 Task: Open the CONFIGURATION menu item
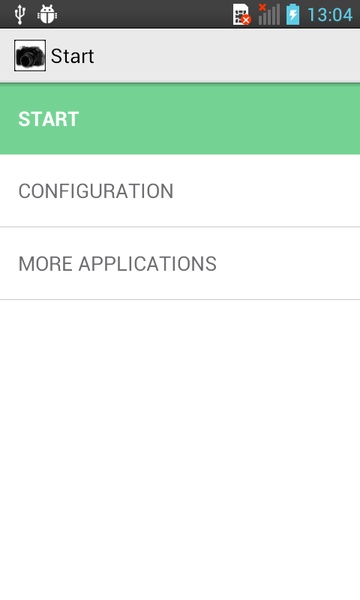click(180, 191)
